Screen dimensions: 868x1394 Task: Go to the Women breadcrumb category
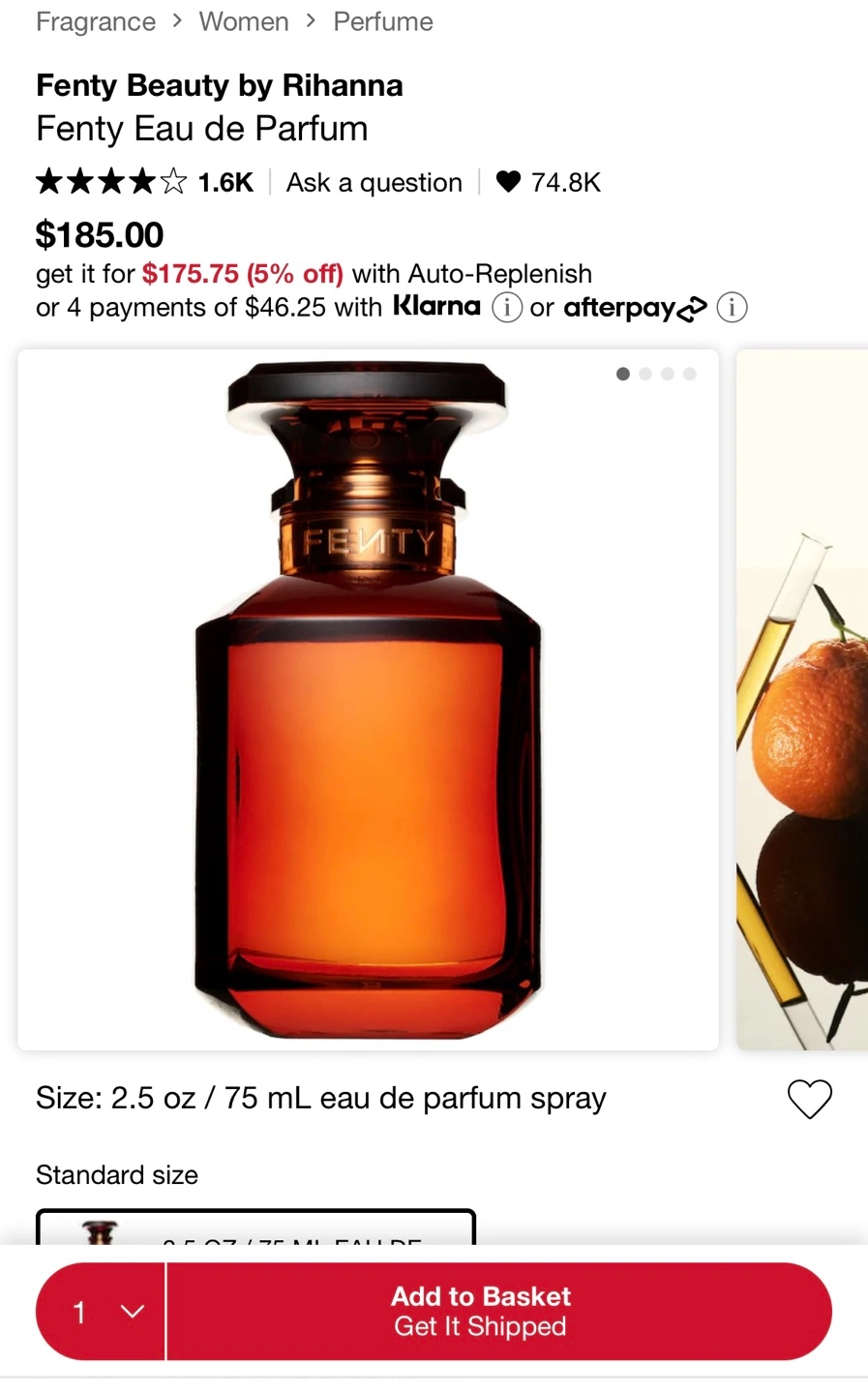tap(244, 21)
